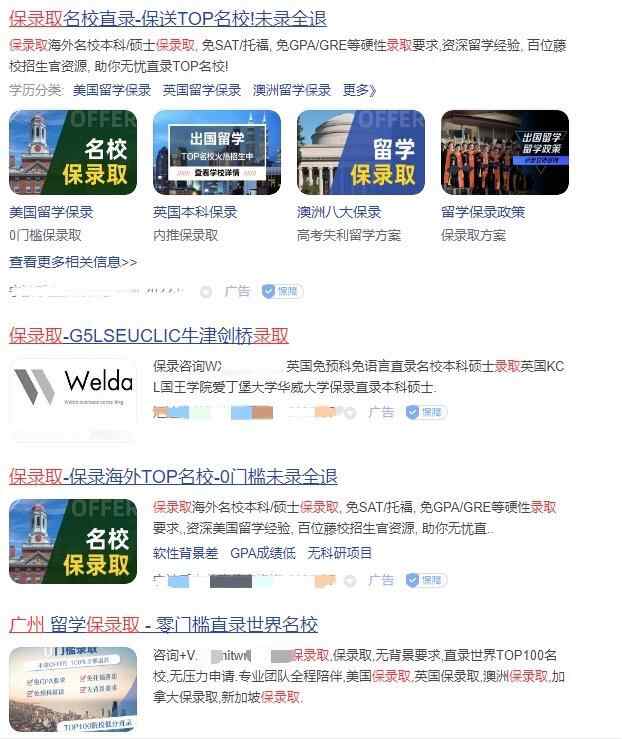Viewport: 622px width, 739px height.
Task: Open the 美国留学保录 image tile
Action: (73, 152)
